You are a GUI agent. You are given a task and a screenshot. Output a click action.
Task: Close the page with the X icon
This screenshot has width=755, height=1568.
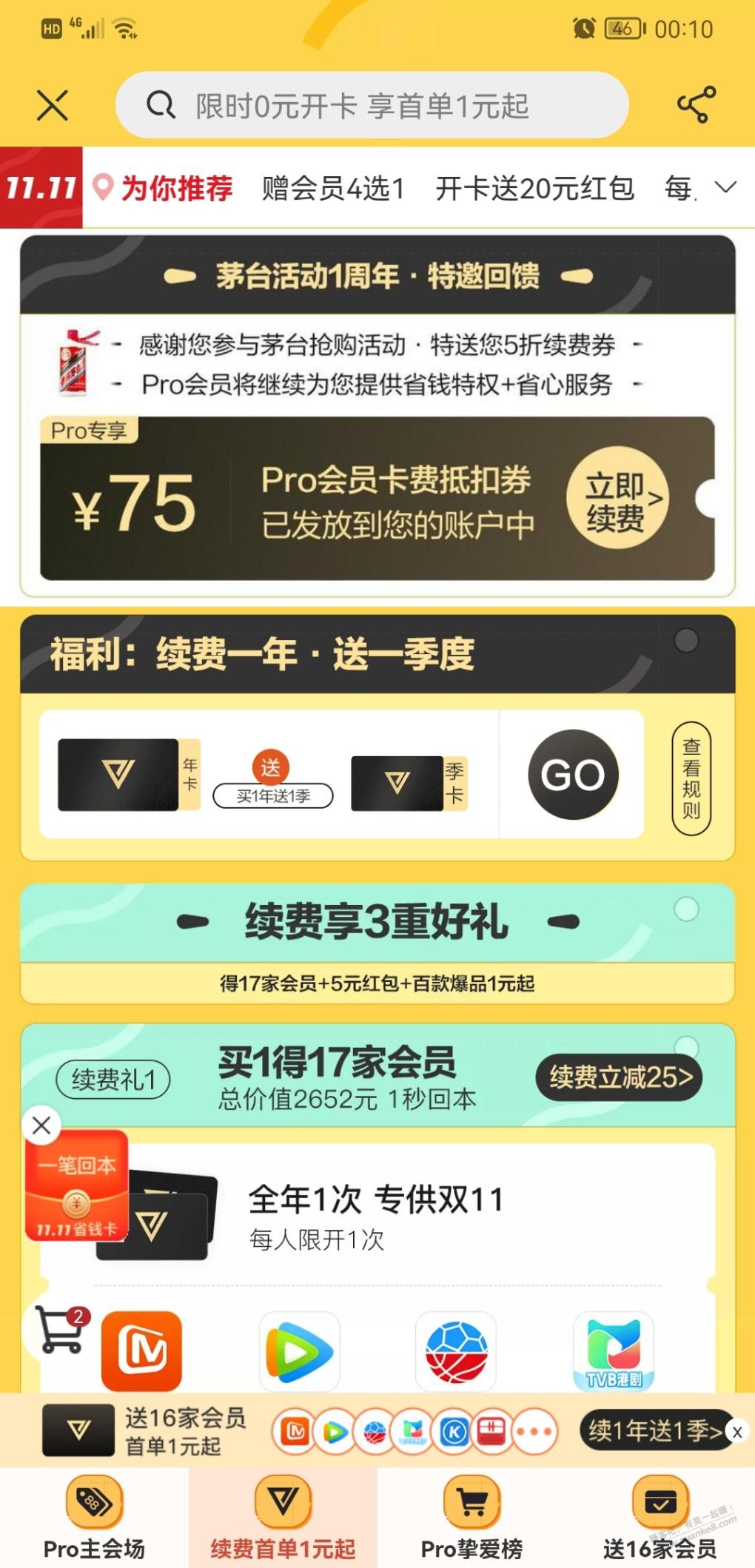tap(52, 105)
